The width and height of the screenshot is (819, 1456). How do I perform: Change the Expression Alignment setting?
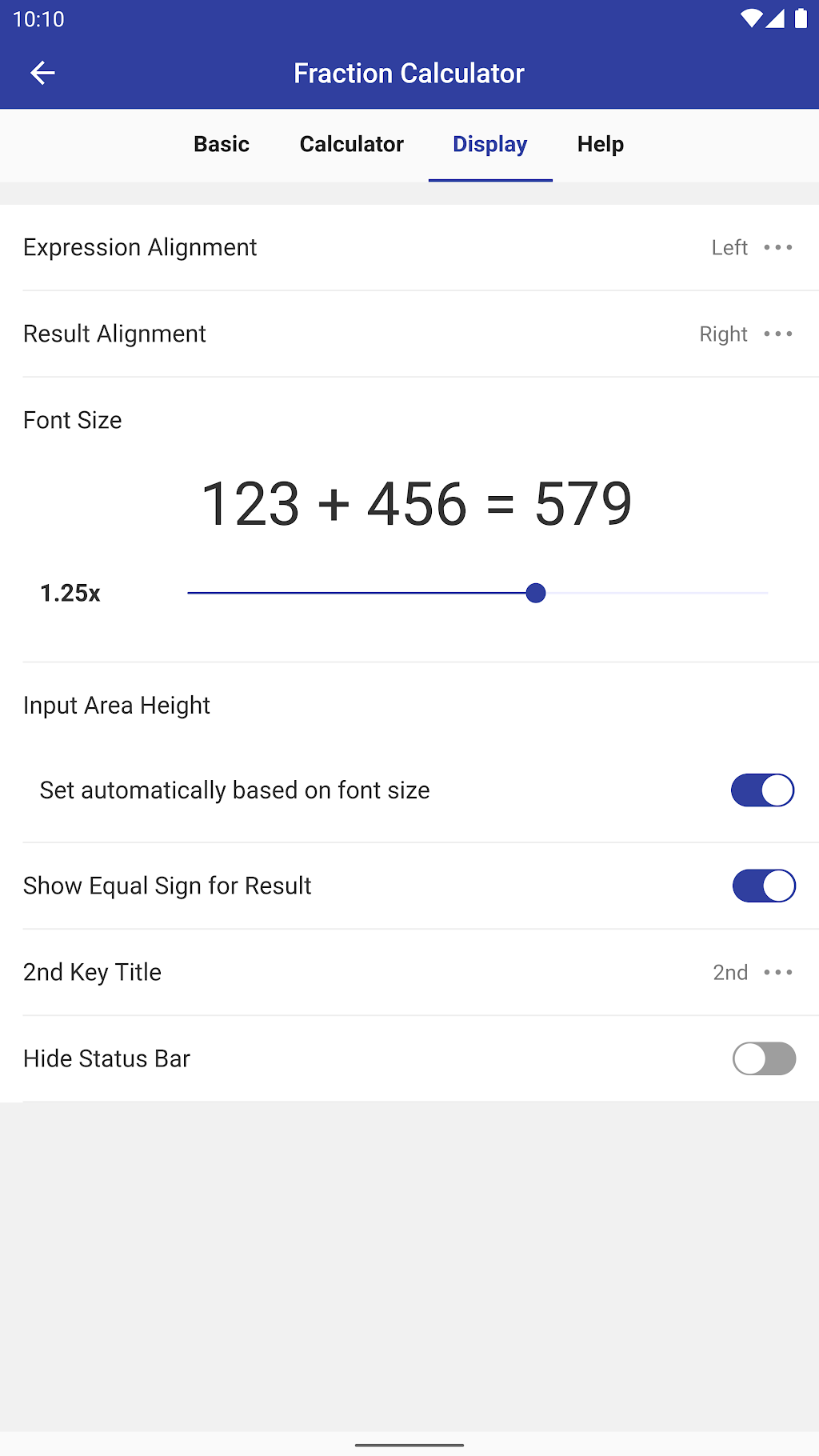click(x=777, y=248)
